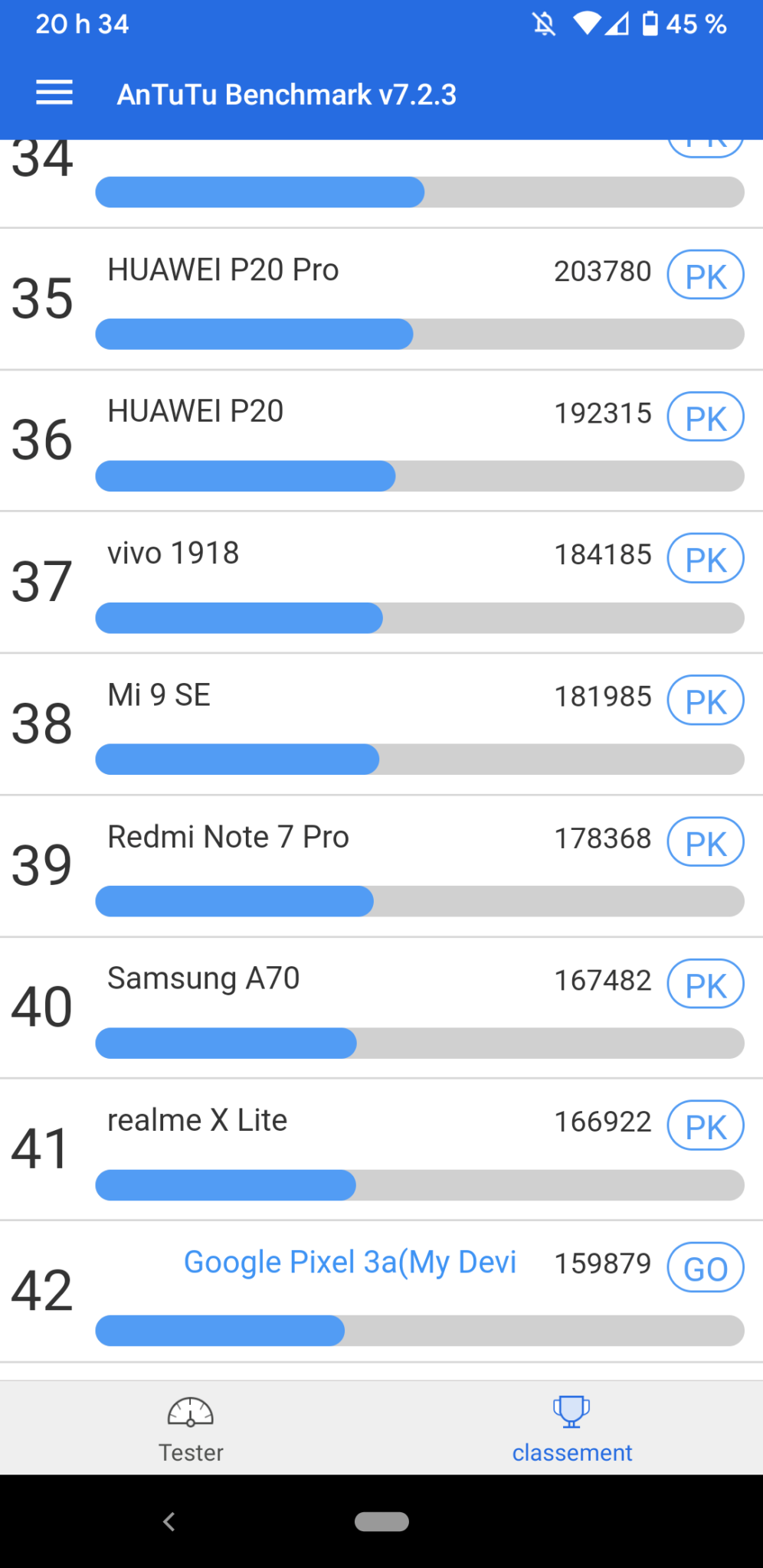
Task: Select the classement tab
Action: pyautogui.click(x=571, y=1429)
